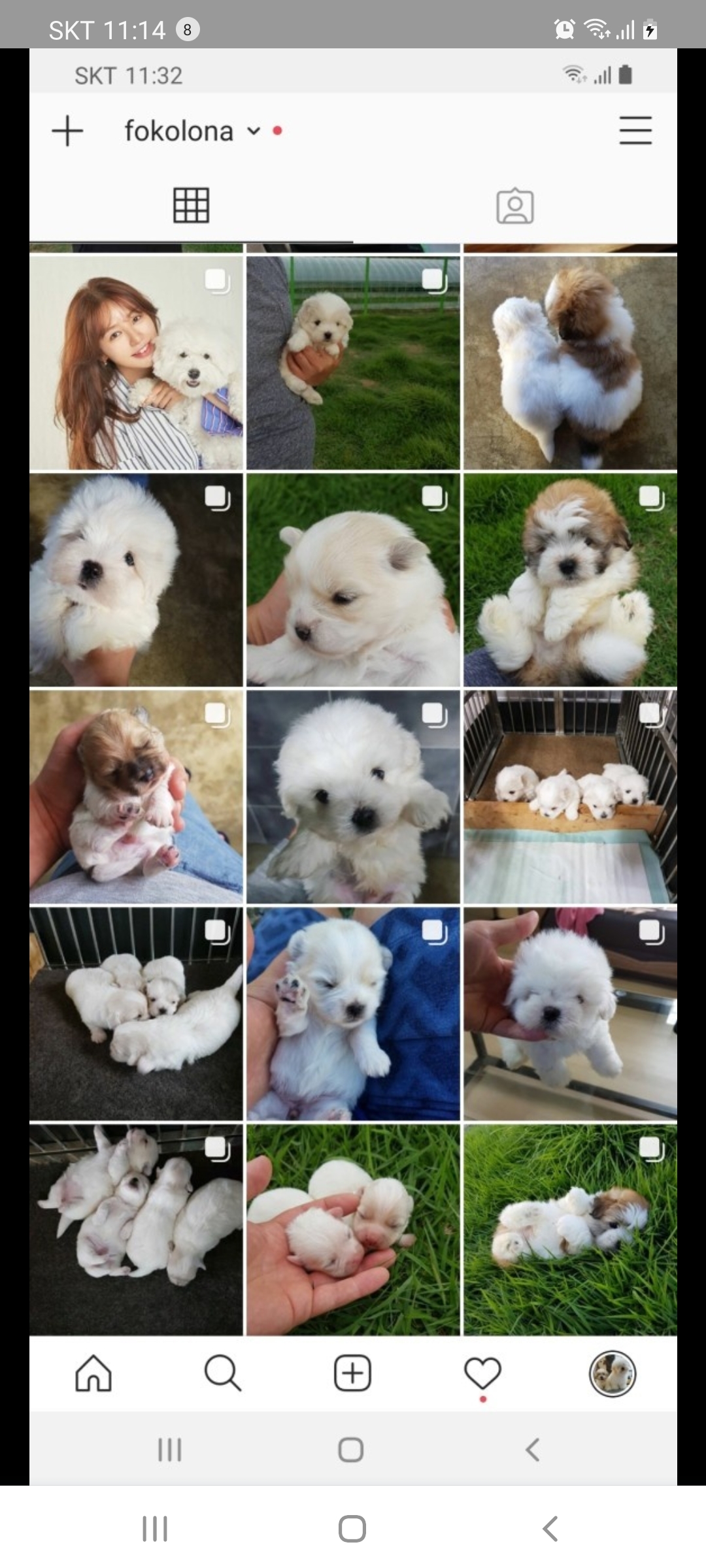This screenshot has width=706, height=1568.
Task: Open the puppy waving paw against blue shirt
Action: tap(353, 1013)
